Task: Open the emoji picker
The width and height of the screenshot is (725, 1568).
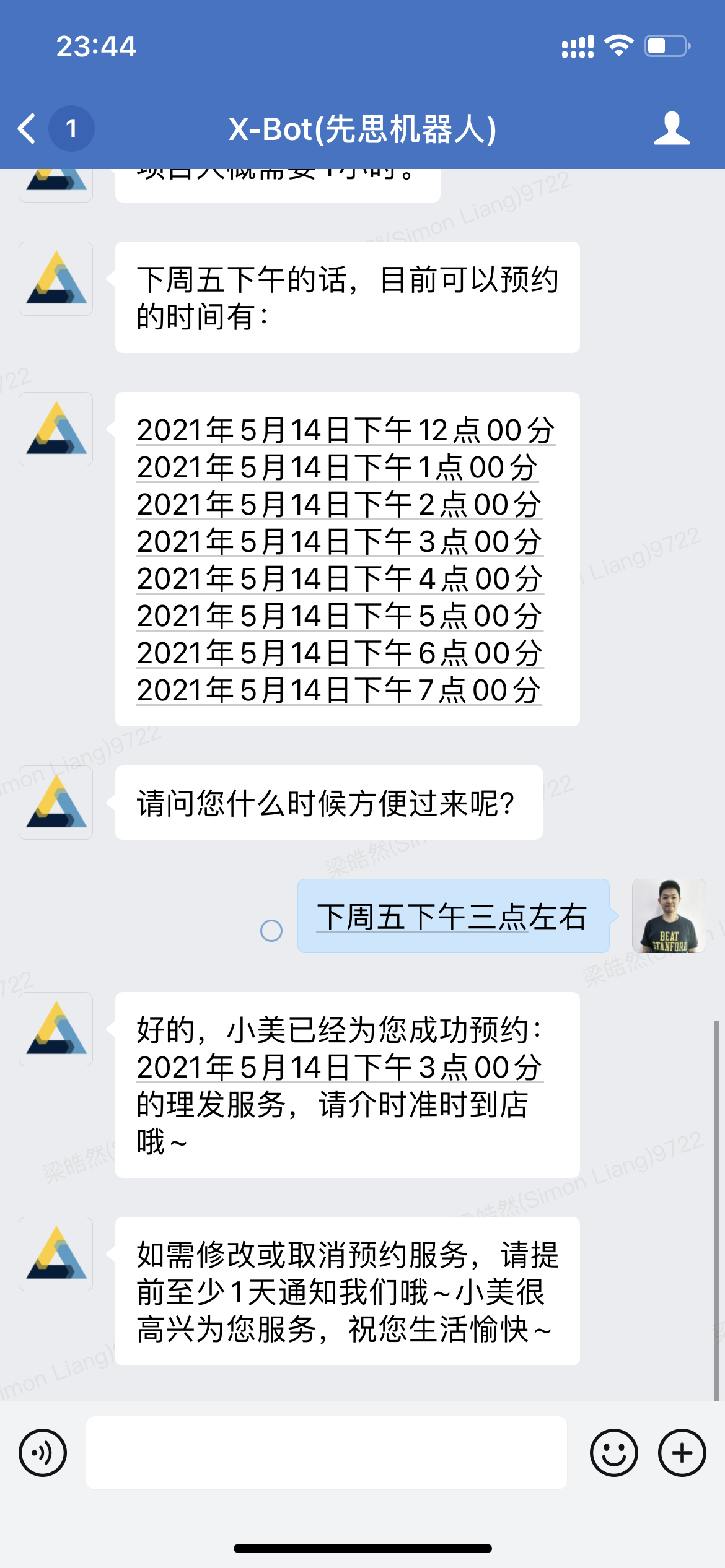Action: (613, 1452)
